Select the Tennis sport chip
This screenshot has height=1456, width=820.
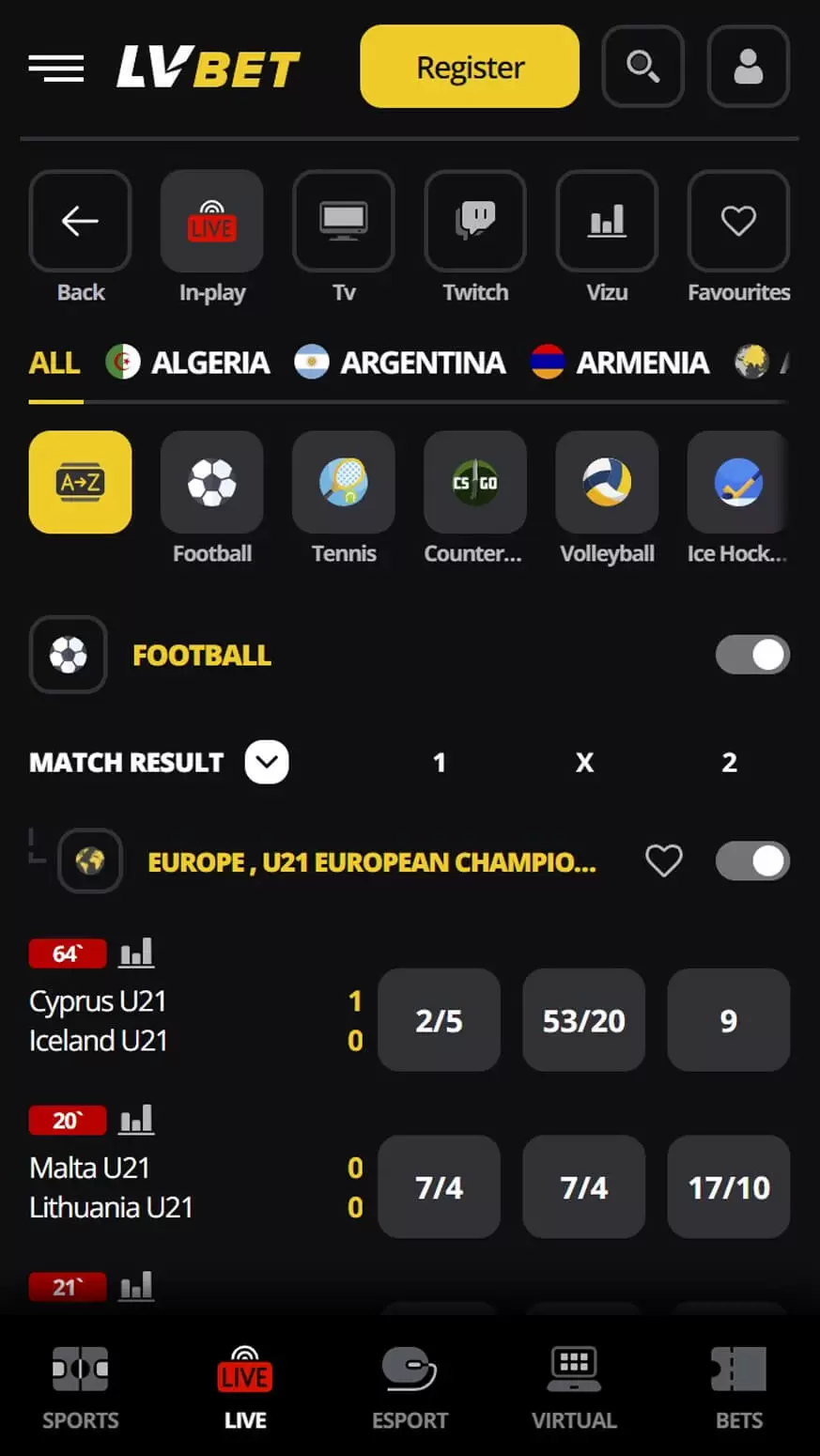(x=344, y=482)
